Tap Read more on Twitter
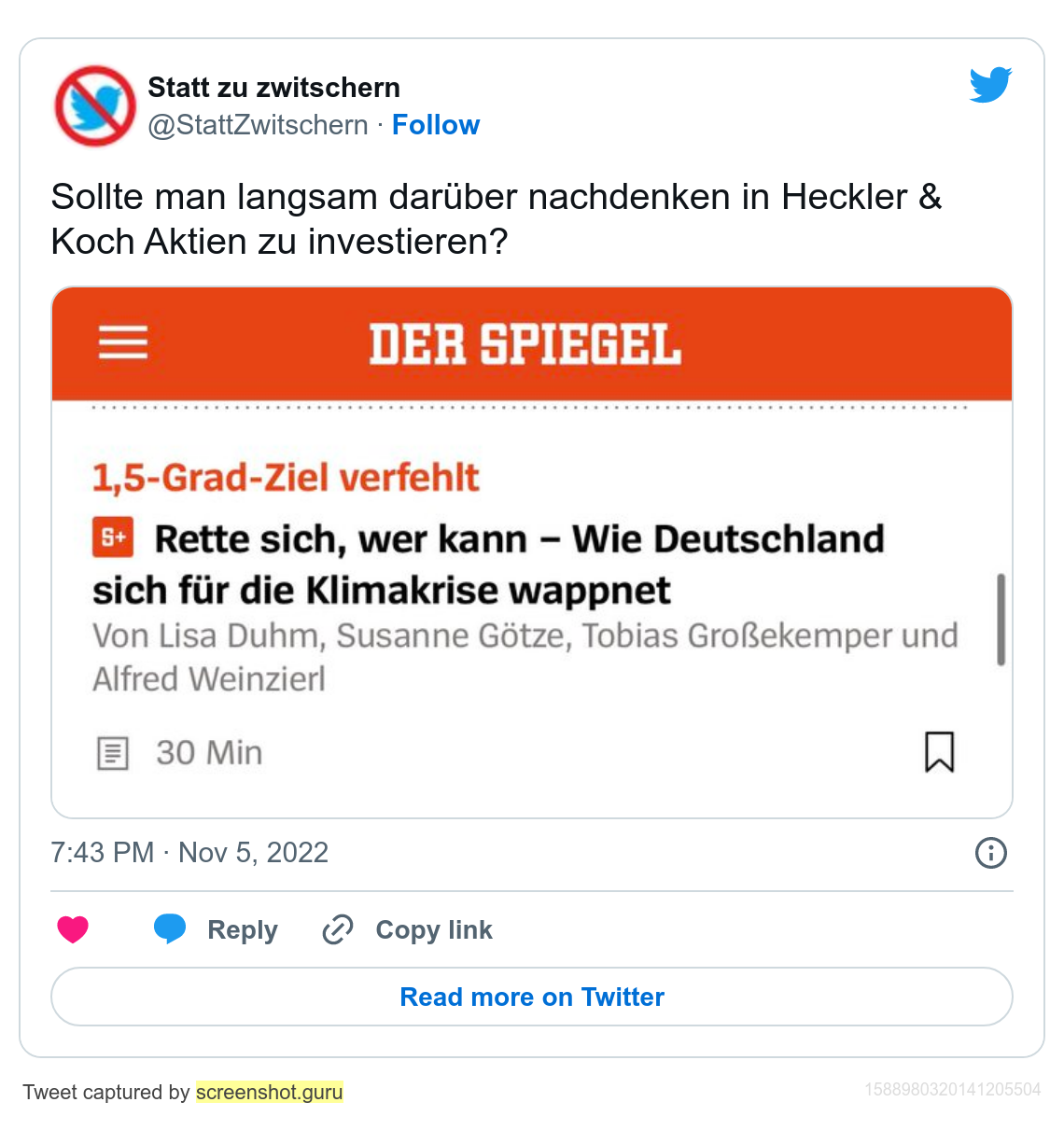Screen dimensions: 1064x1144 (x=531, y=997)
